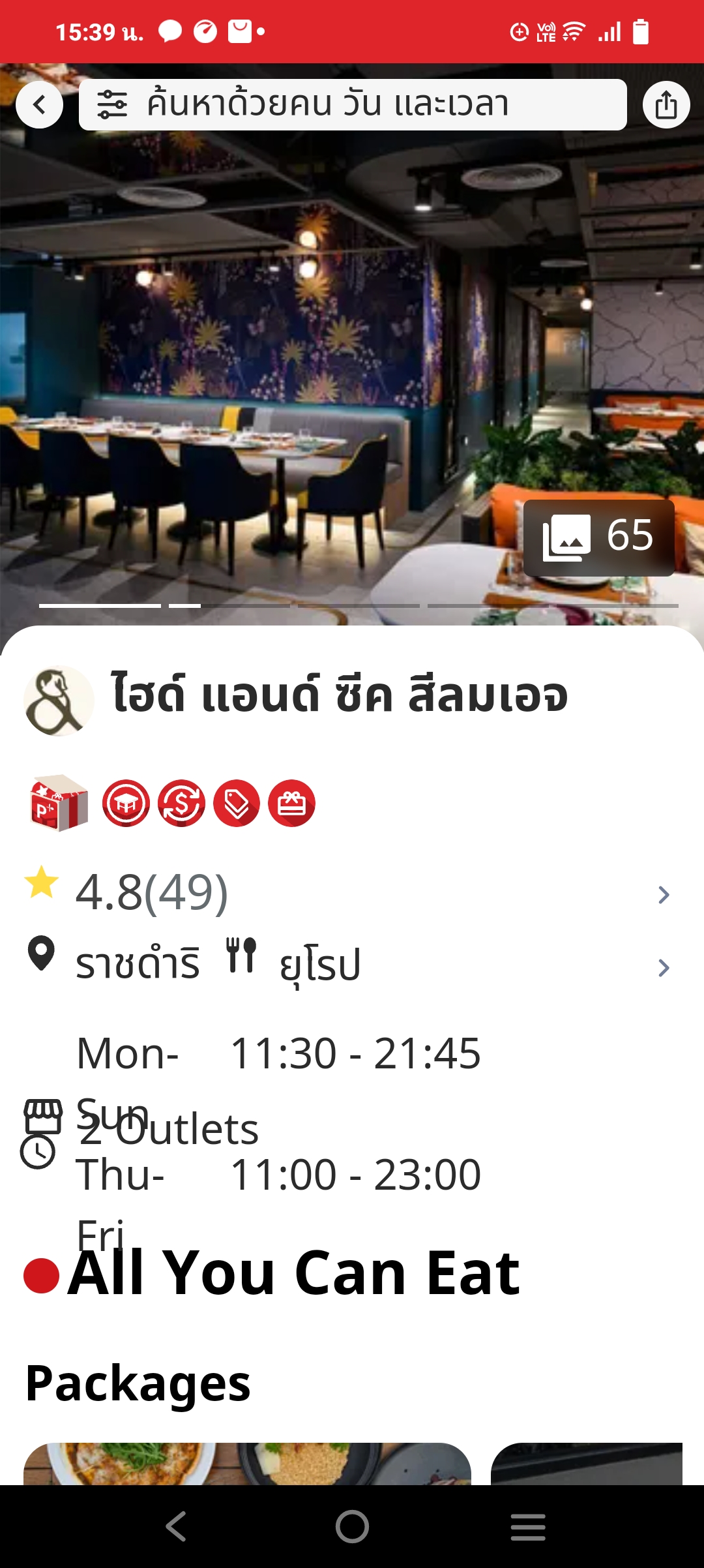Open the first package card under Packages

point(246,1464)
